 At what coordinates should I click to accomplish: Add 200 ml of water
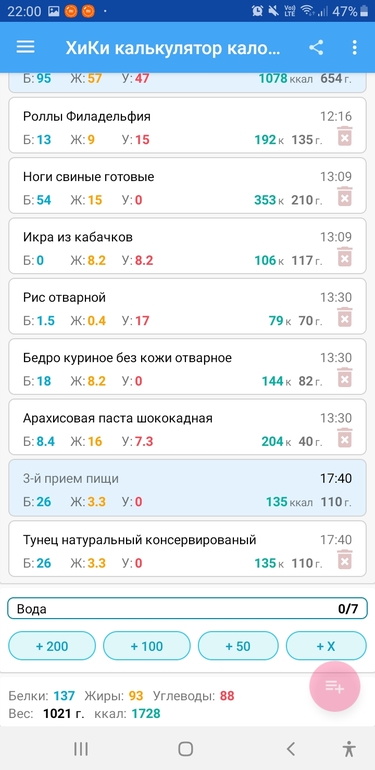pos(52,646)
